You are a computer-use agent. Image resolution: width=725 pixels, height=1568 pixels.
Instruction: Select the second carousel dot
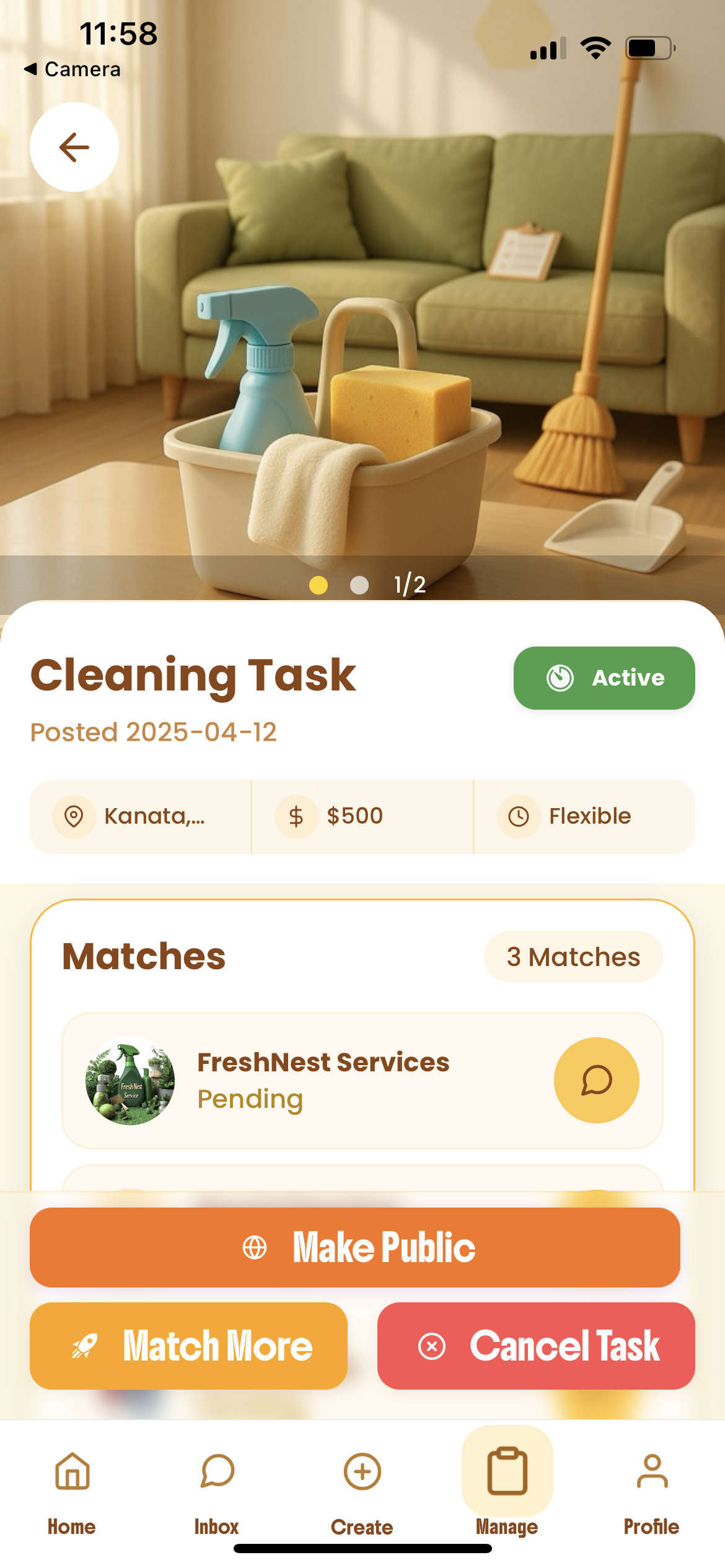[358, 584]
